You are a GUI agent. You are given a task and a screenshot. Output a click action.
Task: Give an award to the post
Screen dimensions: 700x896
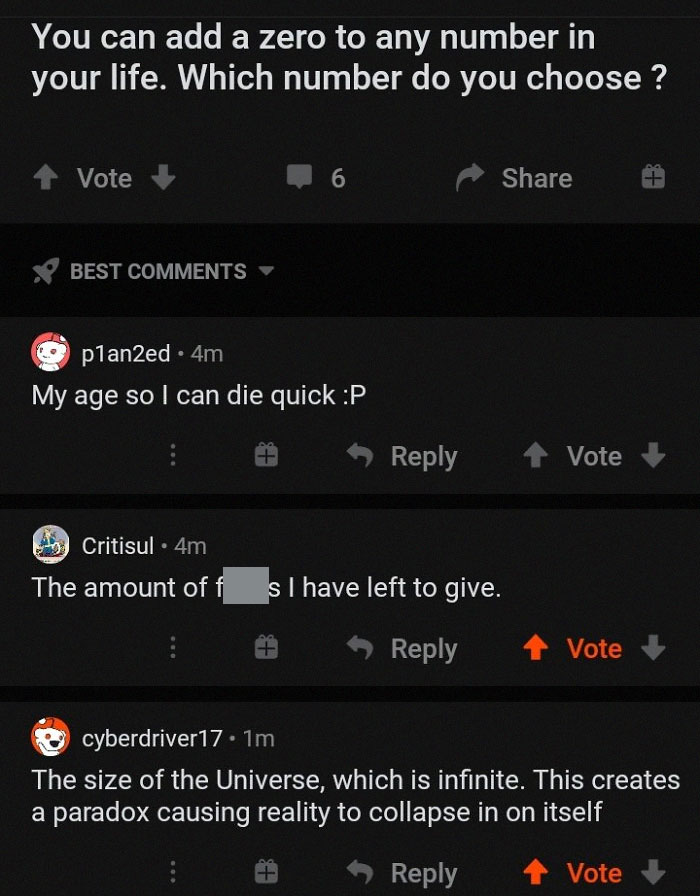point(650,178)
